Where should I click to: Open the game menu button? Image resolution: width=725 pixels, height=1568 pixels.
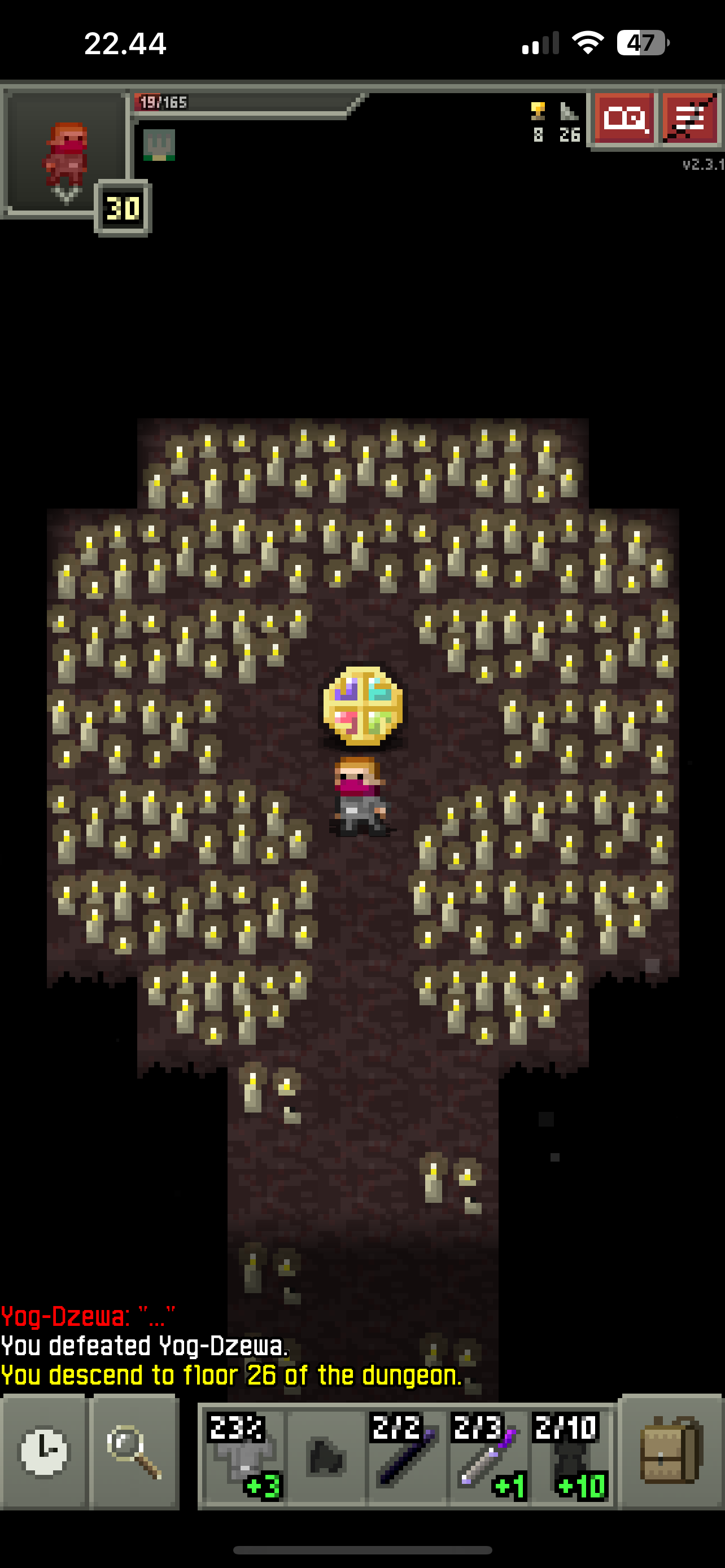(x=689, y=118)
